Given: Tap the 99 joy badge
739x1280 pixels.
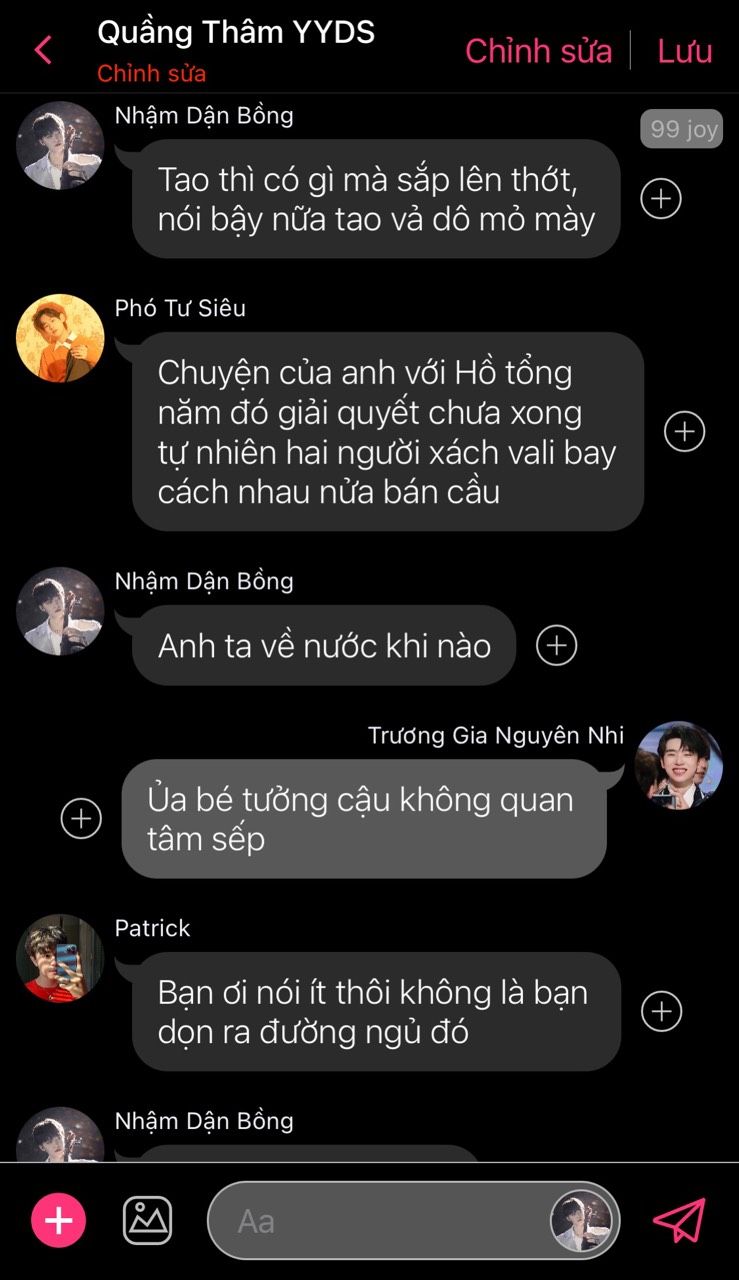Looking at the screenshot, I should point(682,129).
